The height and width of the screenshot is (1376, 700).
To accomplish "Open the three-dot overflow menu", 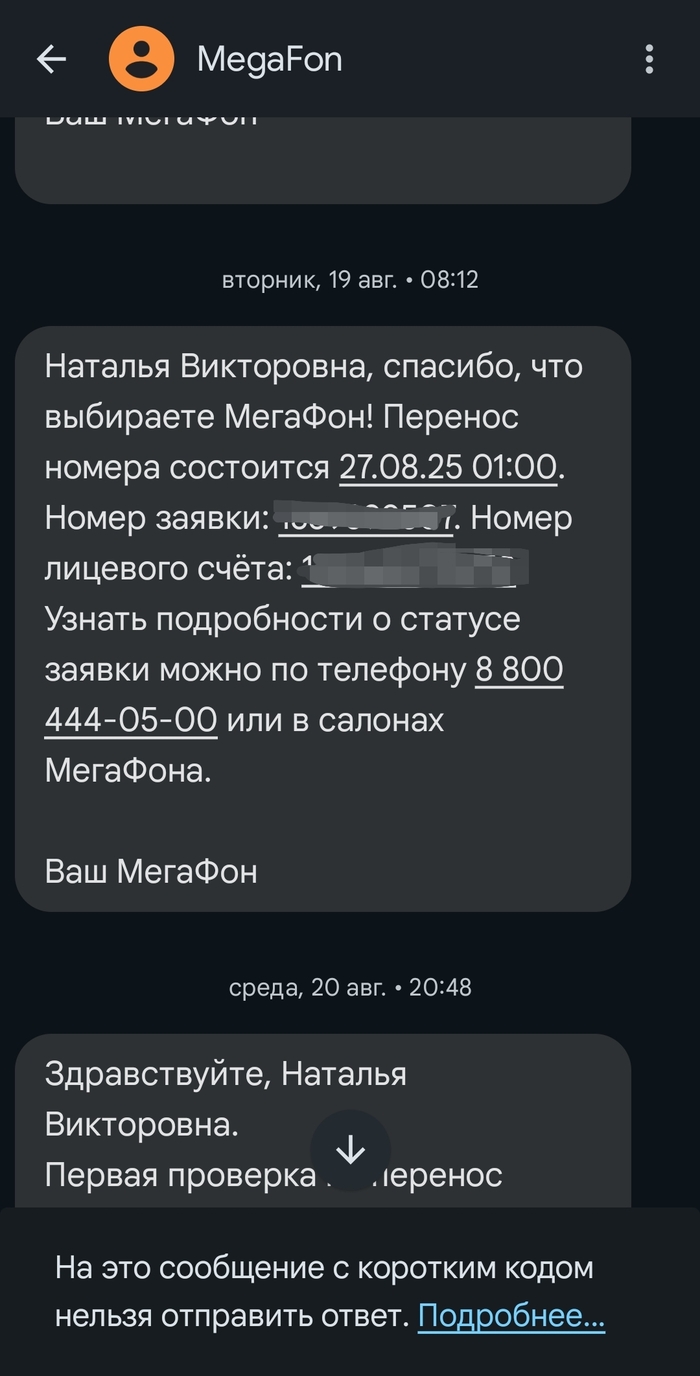I will click(649, 60).
